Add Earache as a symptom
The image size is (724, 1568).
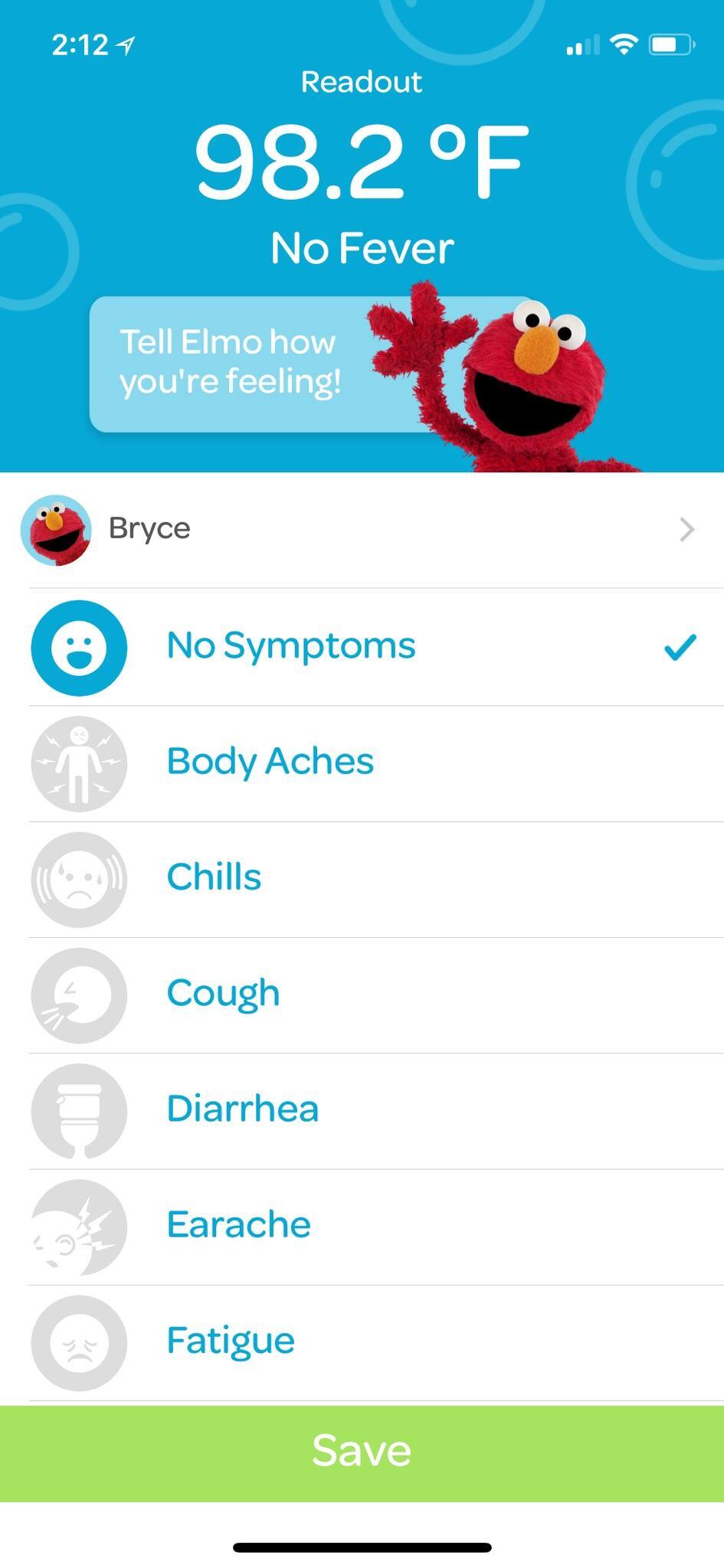pos(360,1225)
